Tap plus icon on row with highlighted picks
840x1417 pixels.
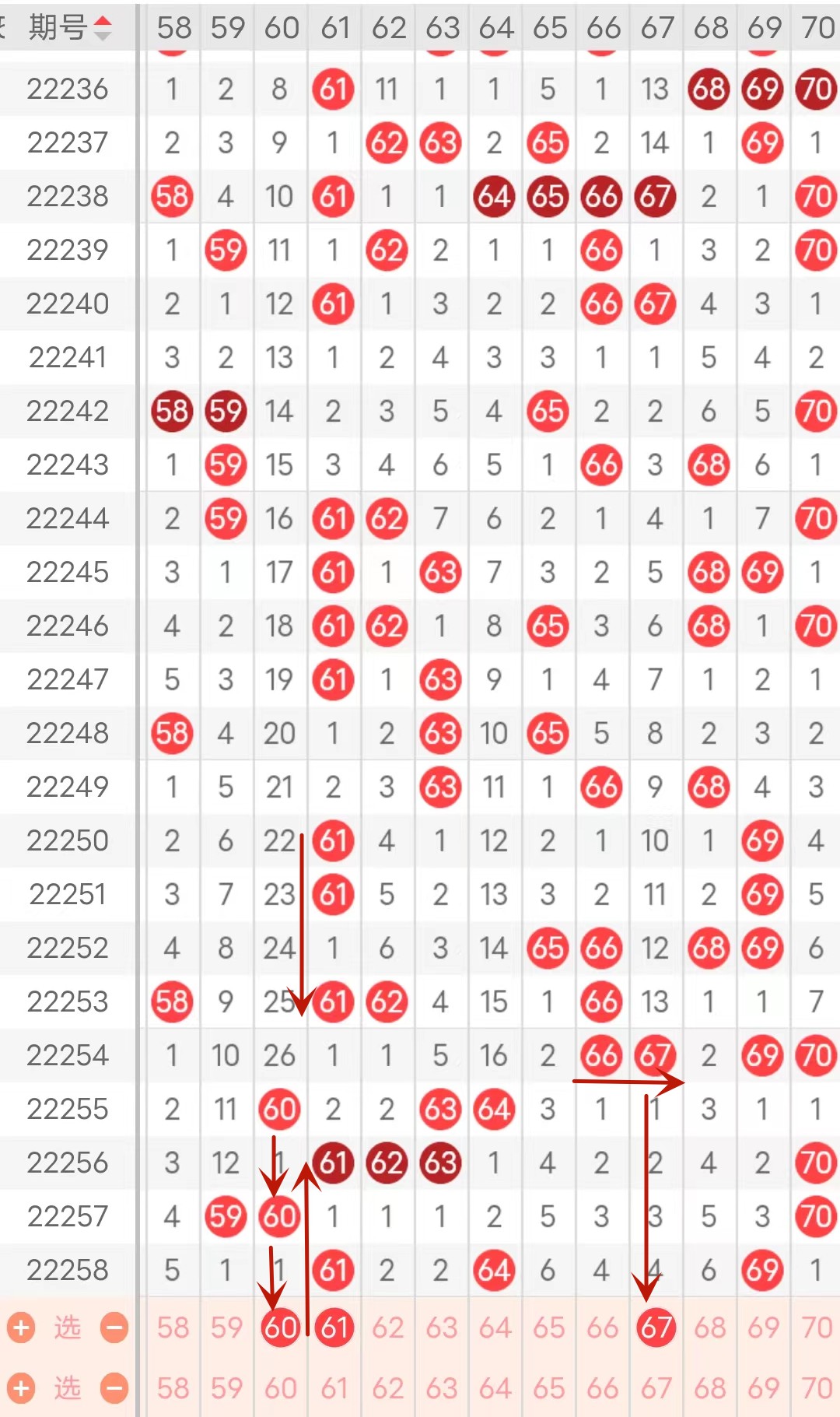[21, 1328]
